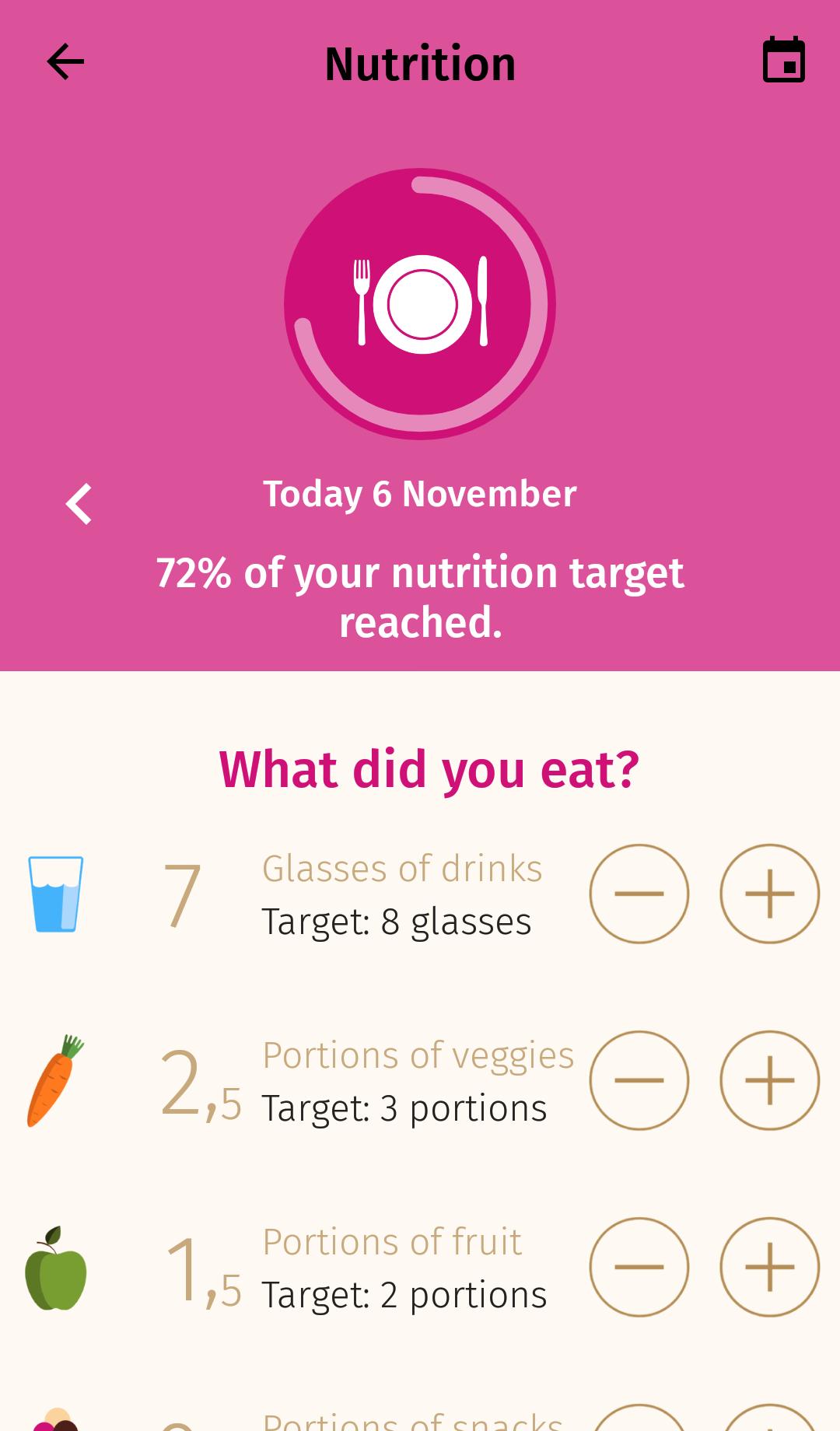Go back from the Nutrition screen

65,62
